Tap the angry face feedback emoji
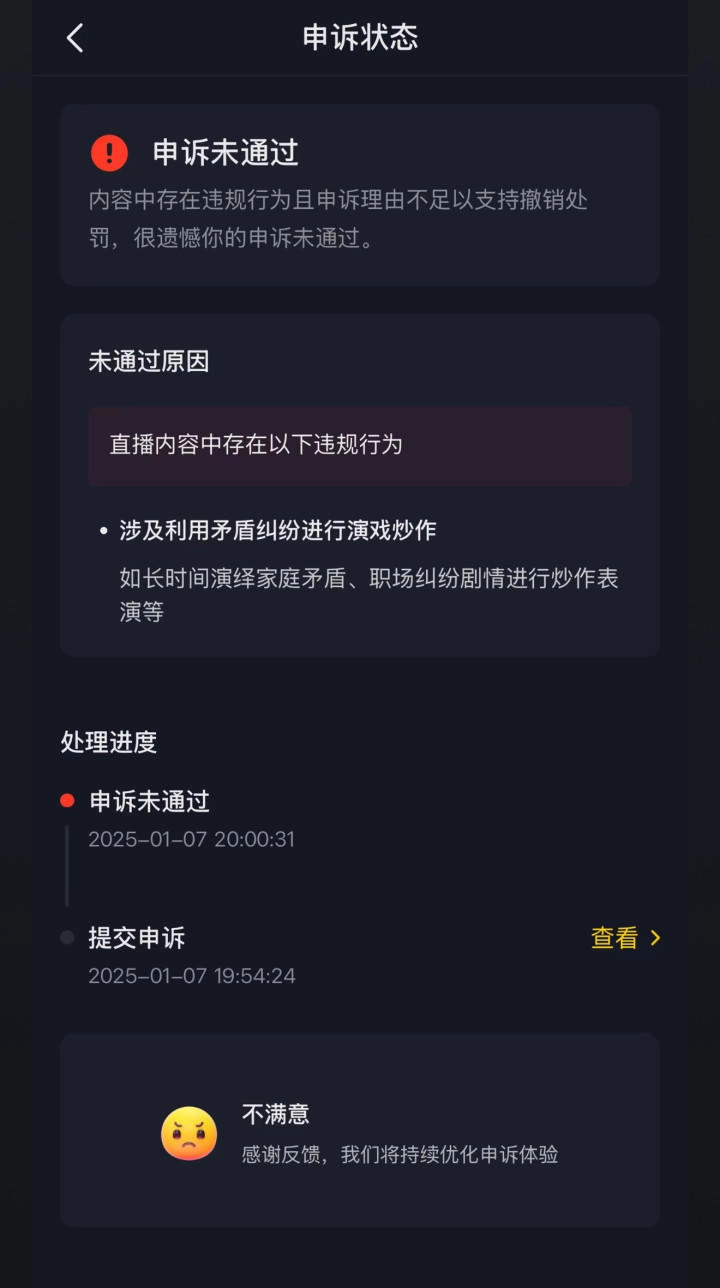The height and width of the screenshot is (1288, 720). [190, 1132]
